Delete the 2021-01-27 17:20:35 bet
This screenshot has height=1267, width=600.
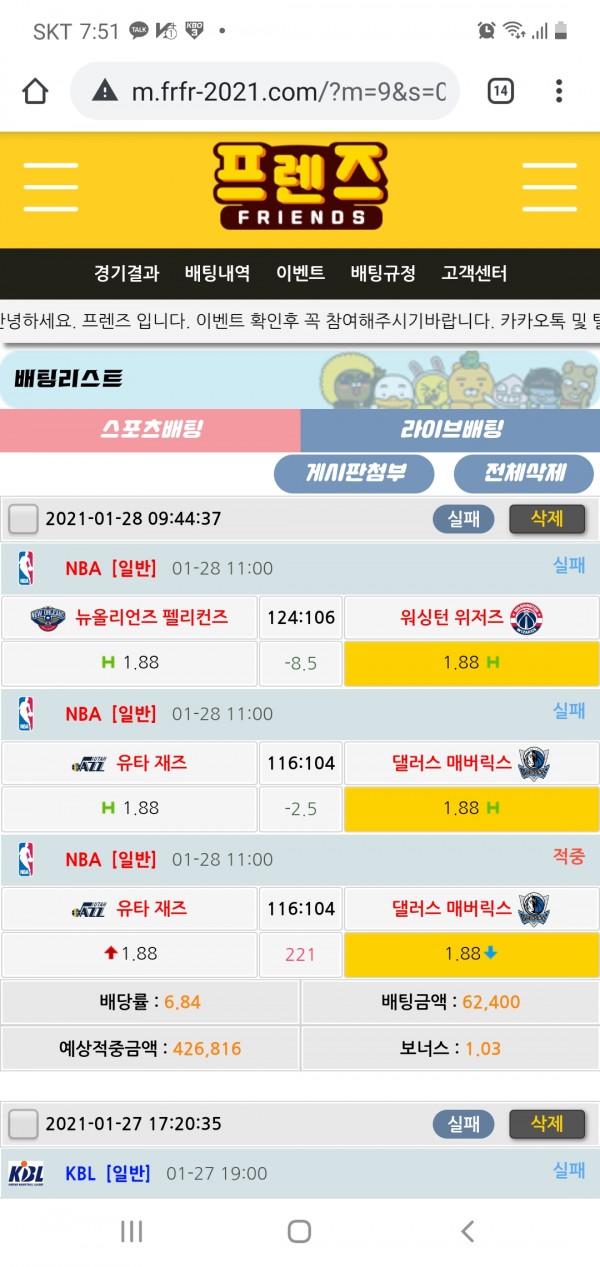pyautogui.click(x=546, y=1123)
